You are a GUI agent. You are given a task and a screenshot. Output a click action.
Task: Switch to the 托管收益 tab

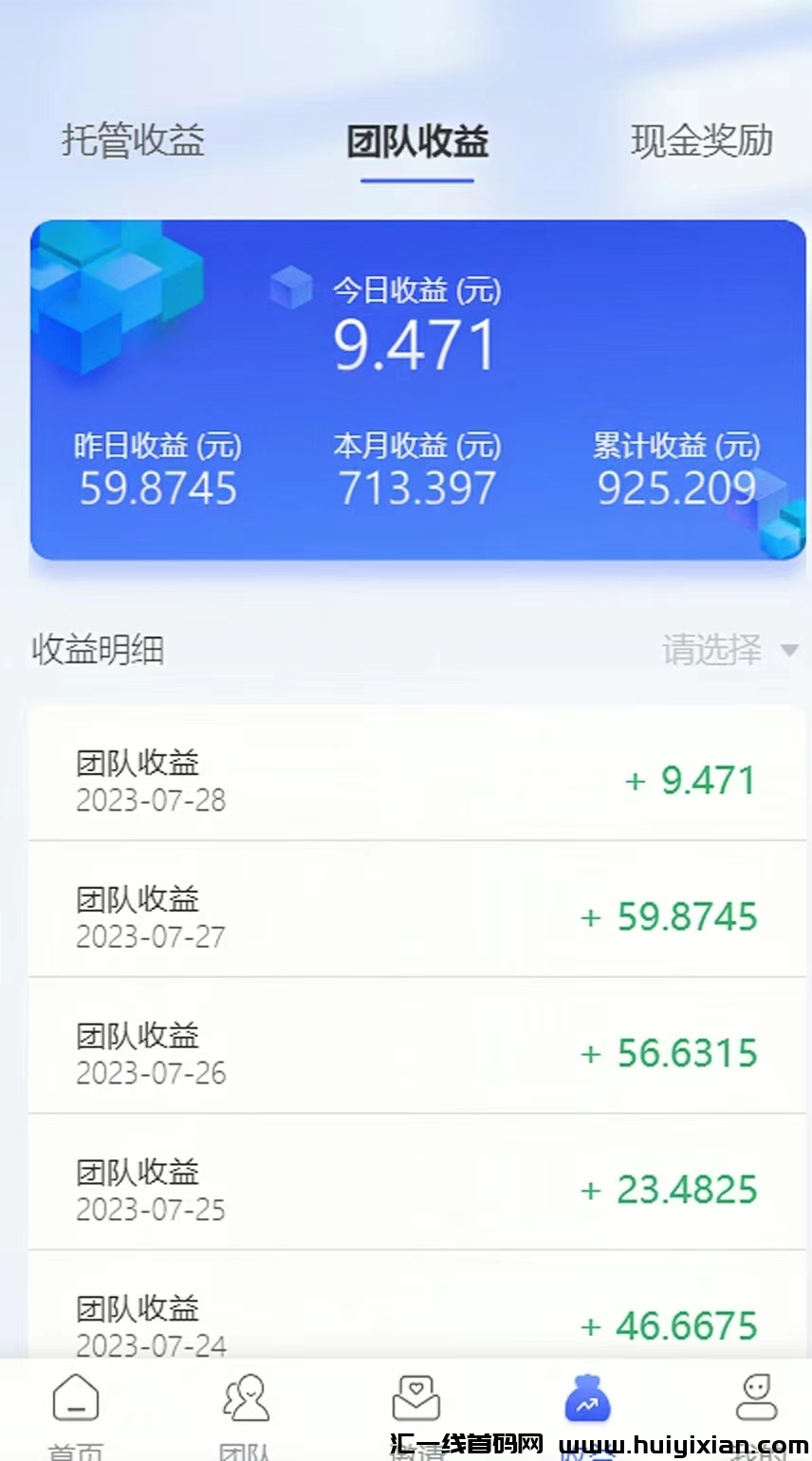point(133,140)
